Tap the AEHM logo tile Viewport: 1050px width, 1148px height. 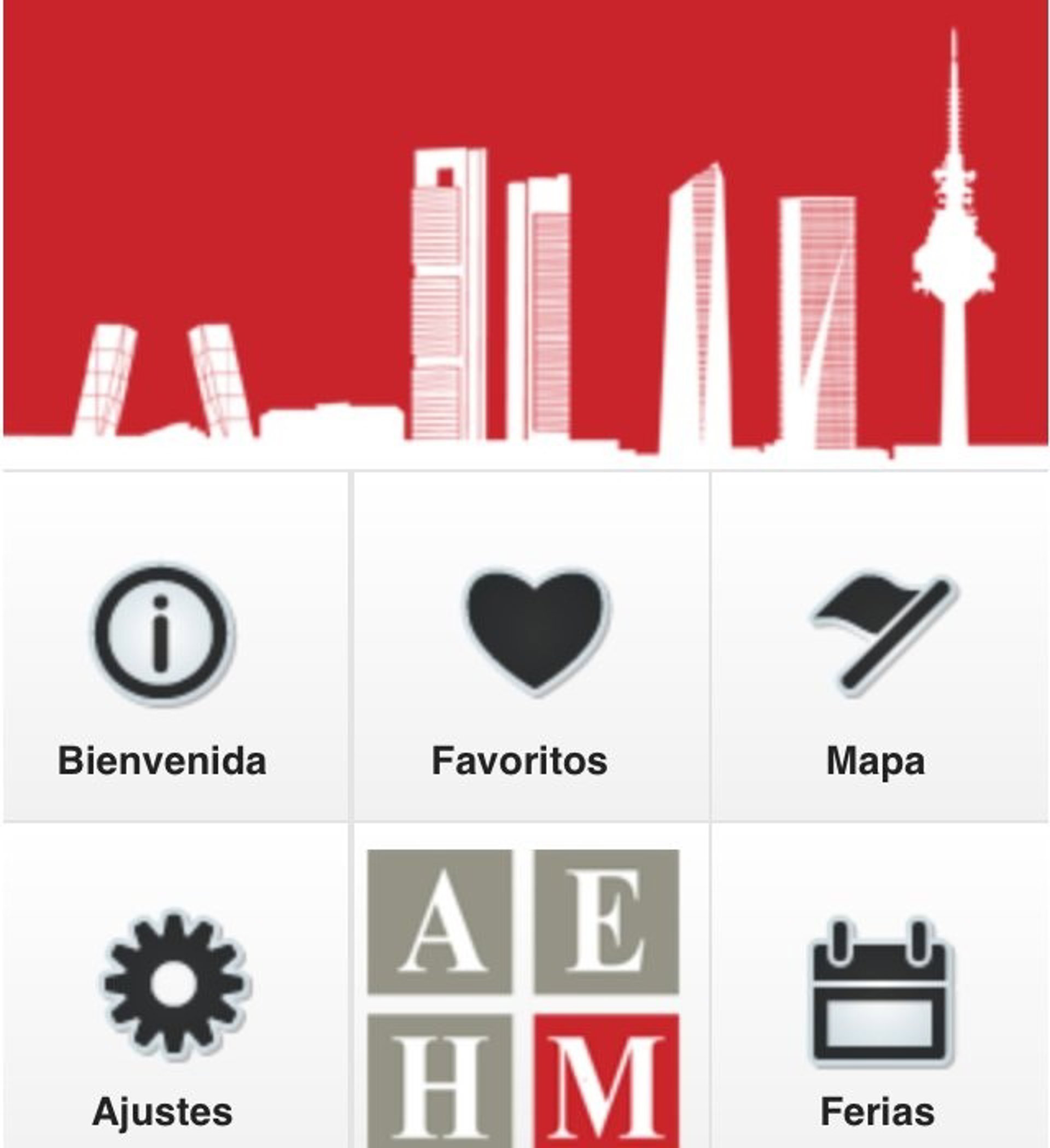pos(523,997)
